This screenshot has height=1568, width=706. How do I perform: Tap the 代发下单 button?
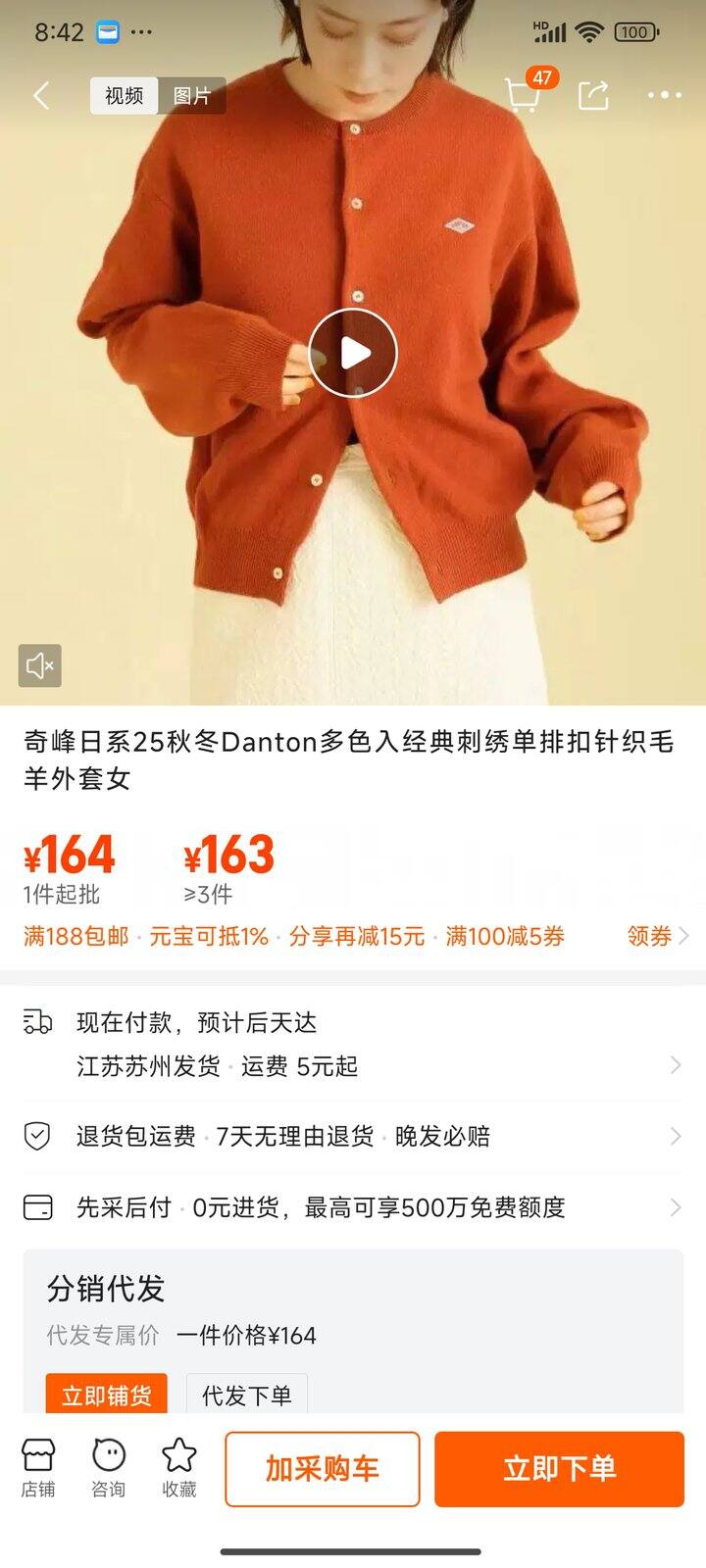point(246,1395)
